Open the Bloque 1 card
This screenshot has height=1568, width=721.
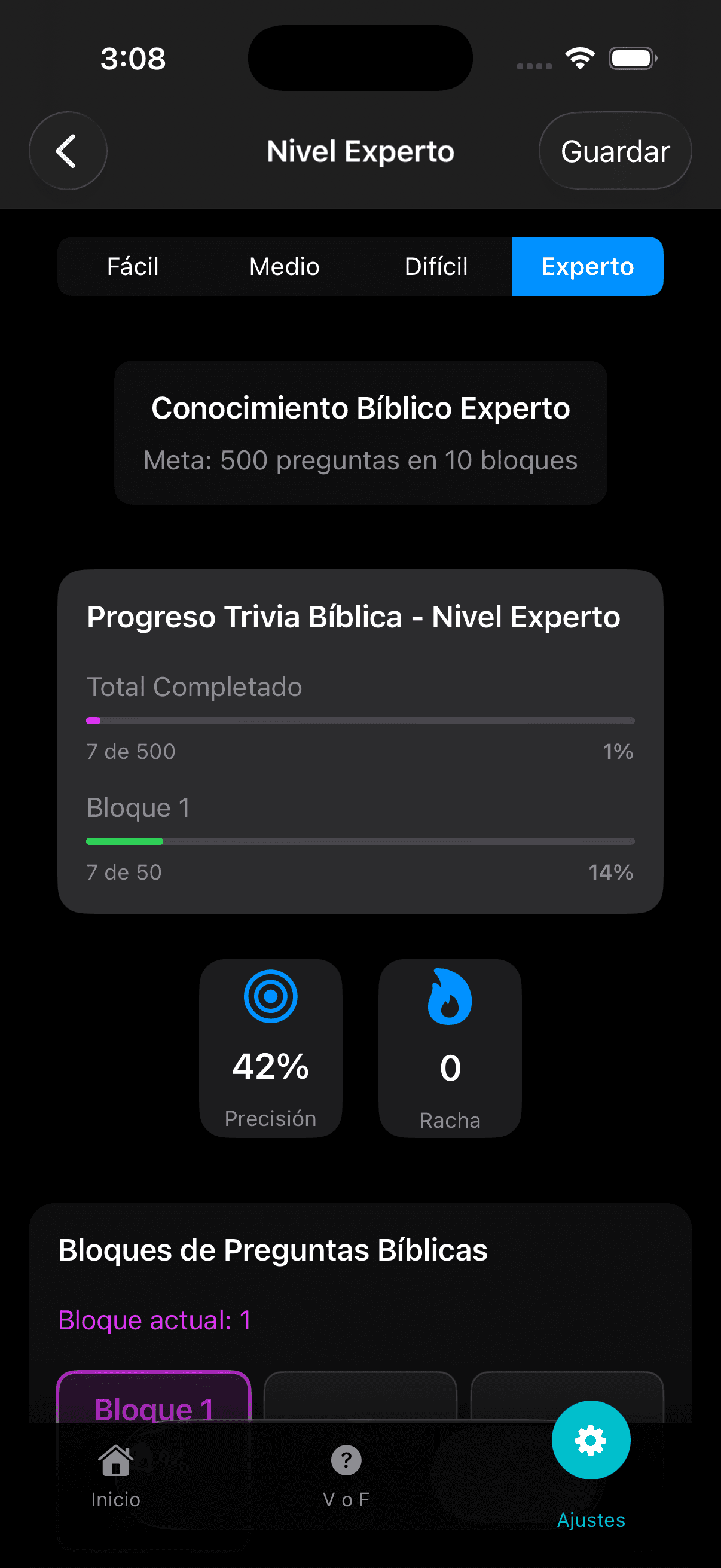[x=153, y=1400]
